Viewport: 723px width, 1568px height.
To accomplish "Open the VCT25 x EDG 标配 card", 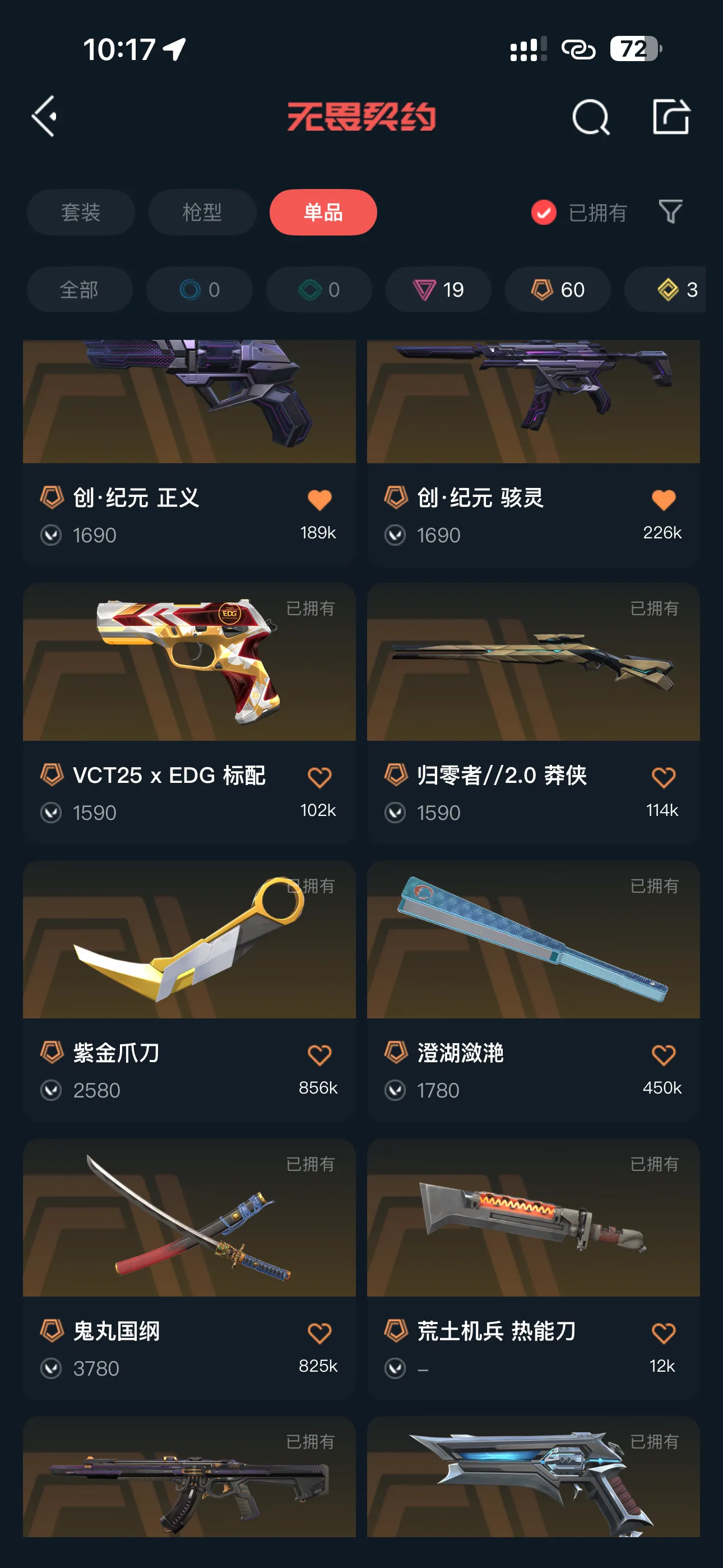I will click(189, 713).
